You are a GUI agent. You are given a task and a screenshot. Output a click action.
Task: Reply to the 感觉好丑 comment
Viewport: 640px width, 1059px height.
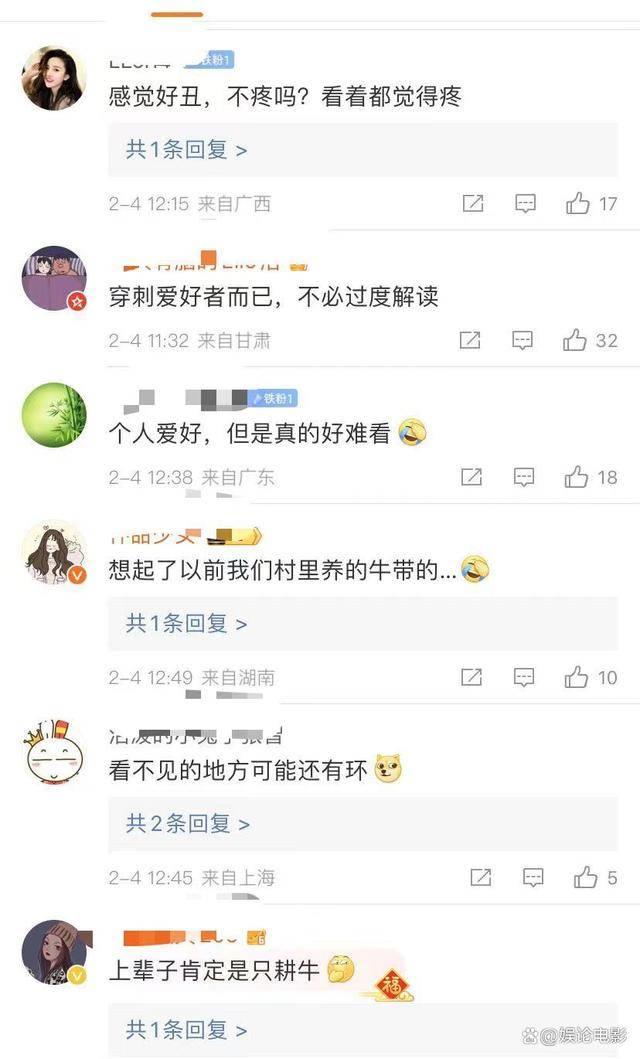525,203
